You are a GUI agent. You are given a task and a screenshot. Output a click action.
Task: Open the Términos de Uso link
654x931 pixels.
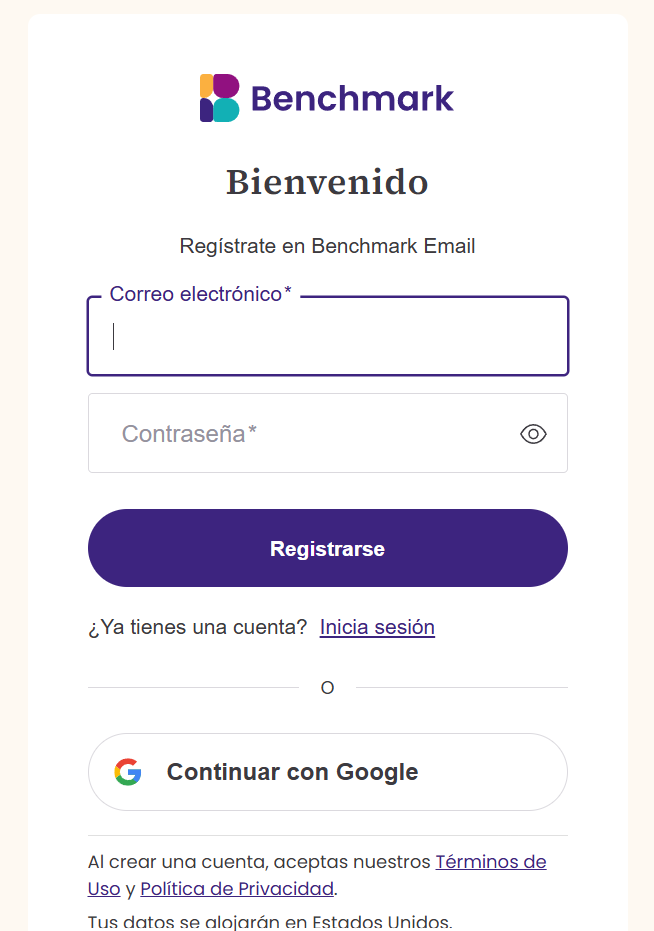[x=490, y=862]
